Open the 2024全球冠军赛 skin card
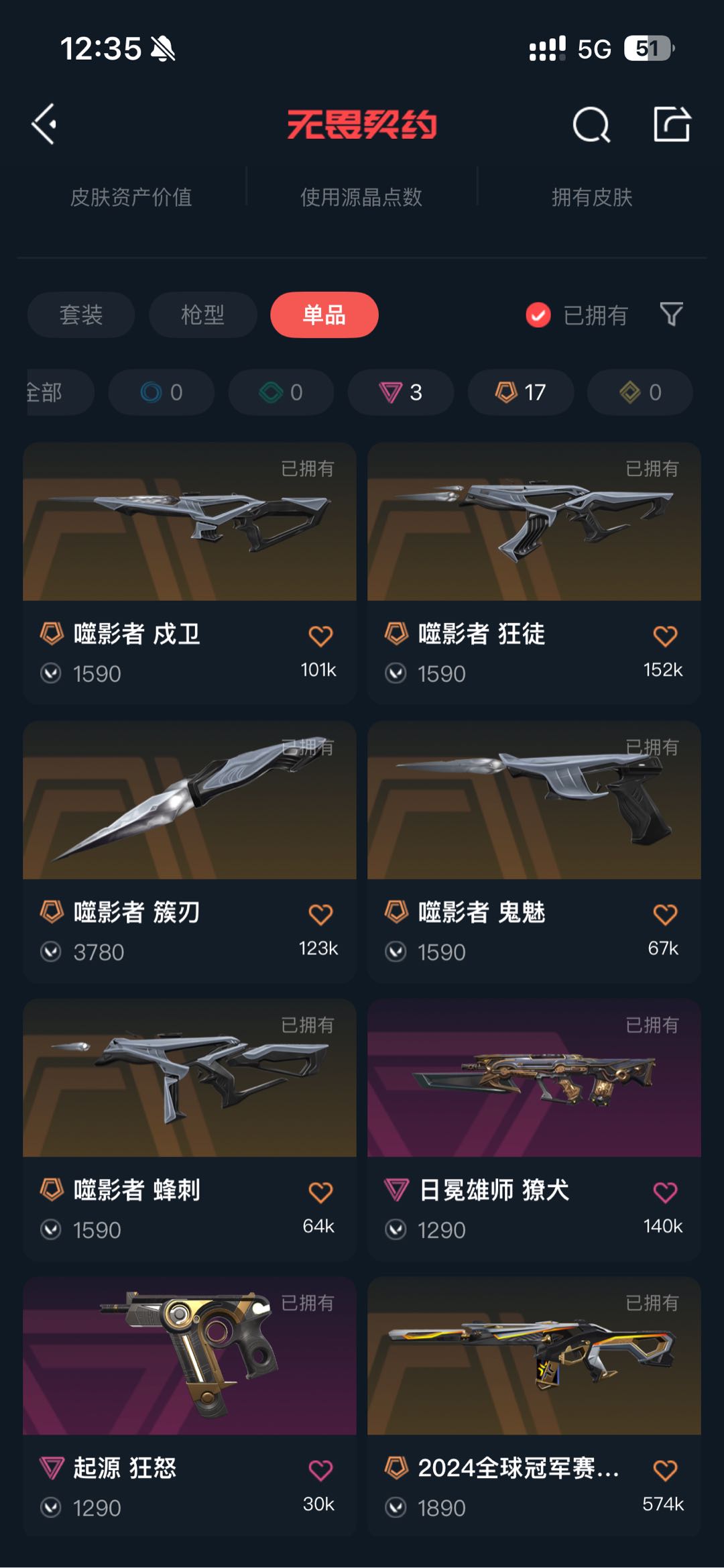The image size is (724, 1568). [x=534, y=1406]
